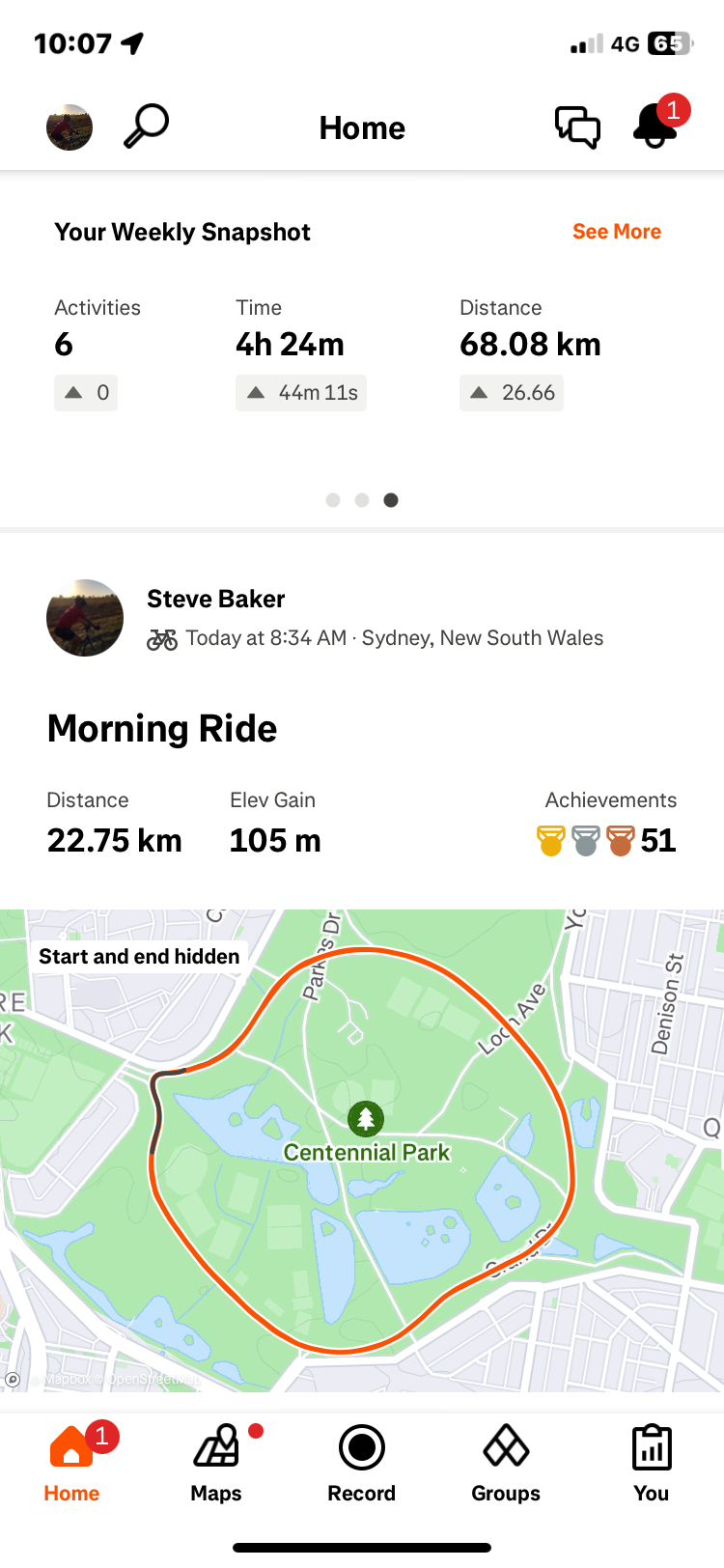Open the search magnifier
This screenshot has height=1568, width=724.
tap(147, 126)
